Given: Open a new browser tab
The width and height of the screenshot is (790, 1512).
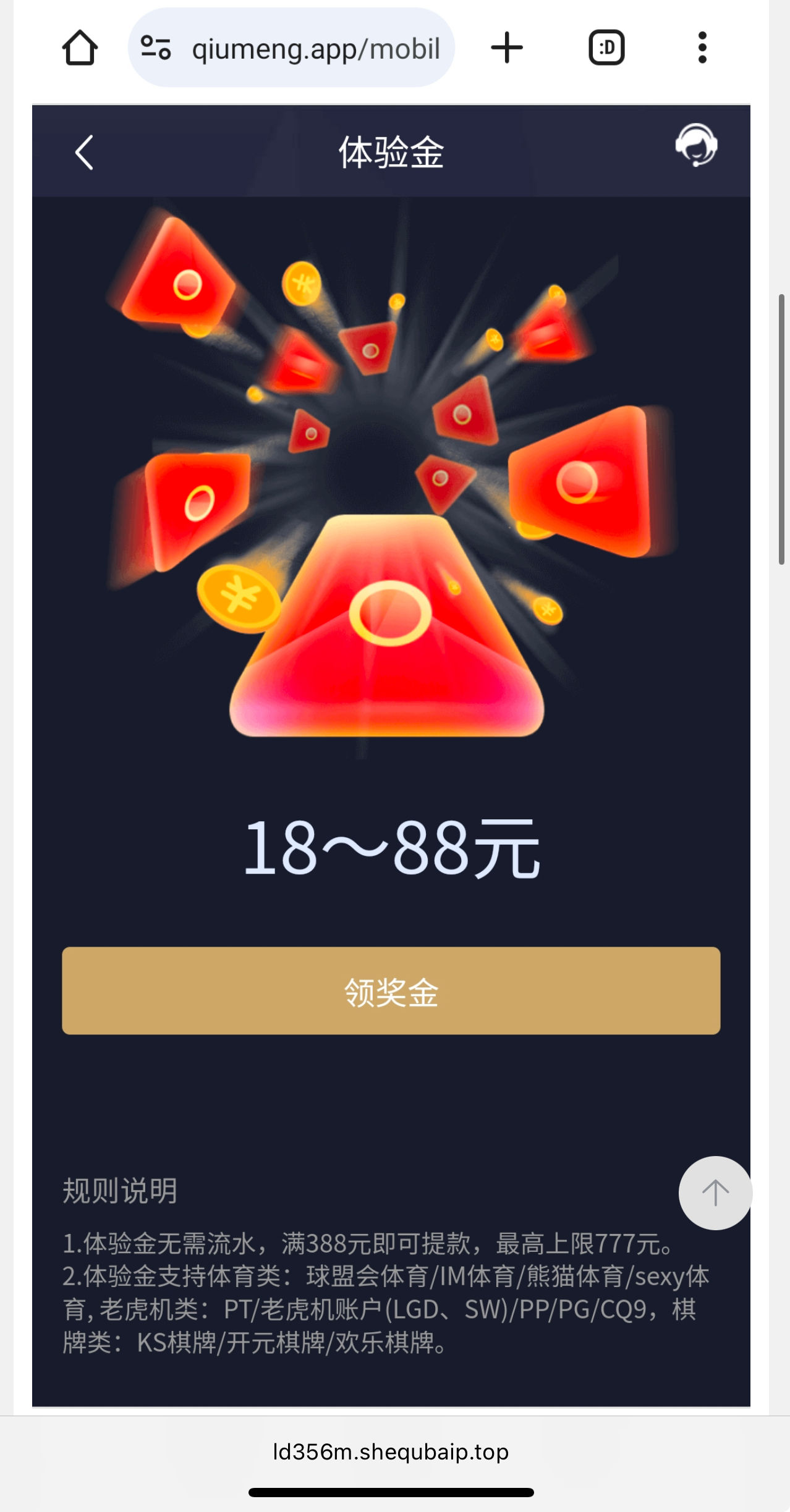Looking at the screenshot, I should tap(507, 48).
